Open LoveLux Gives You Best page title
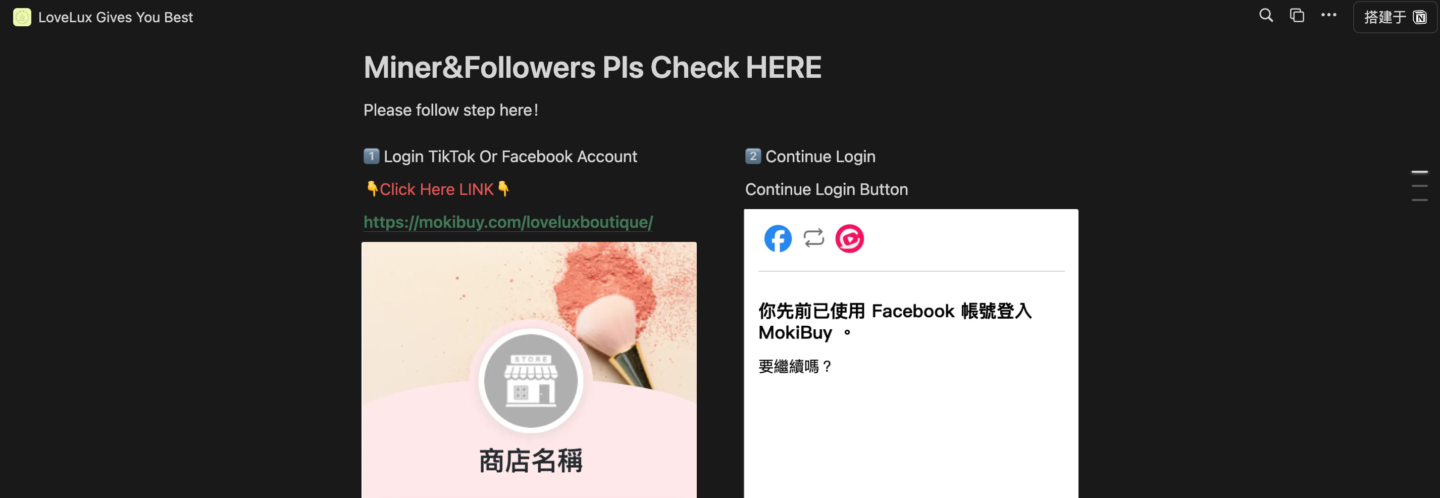Viewport: 1440px width, 498px height. tap(115, 17)
